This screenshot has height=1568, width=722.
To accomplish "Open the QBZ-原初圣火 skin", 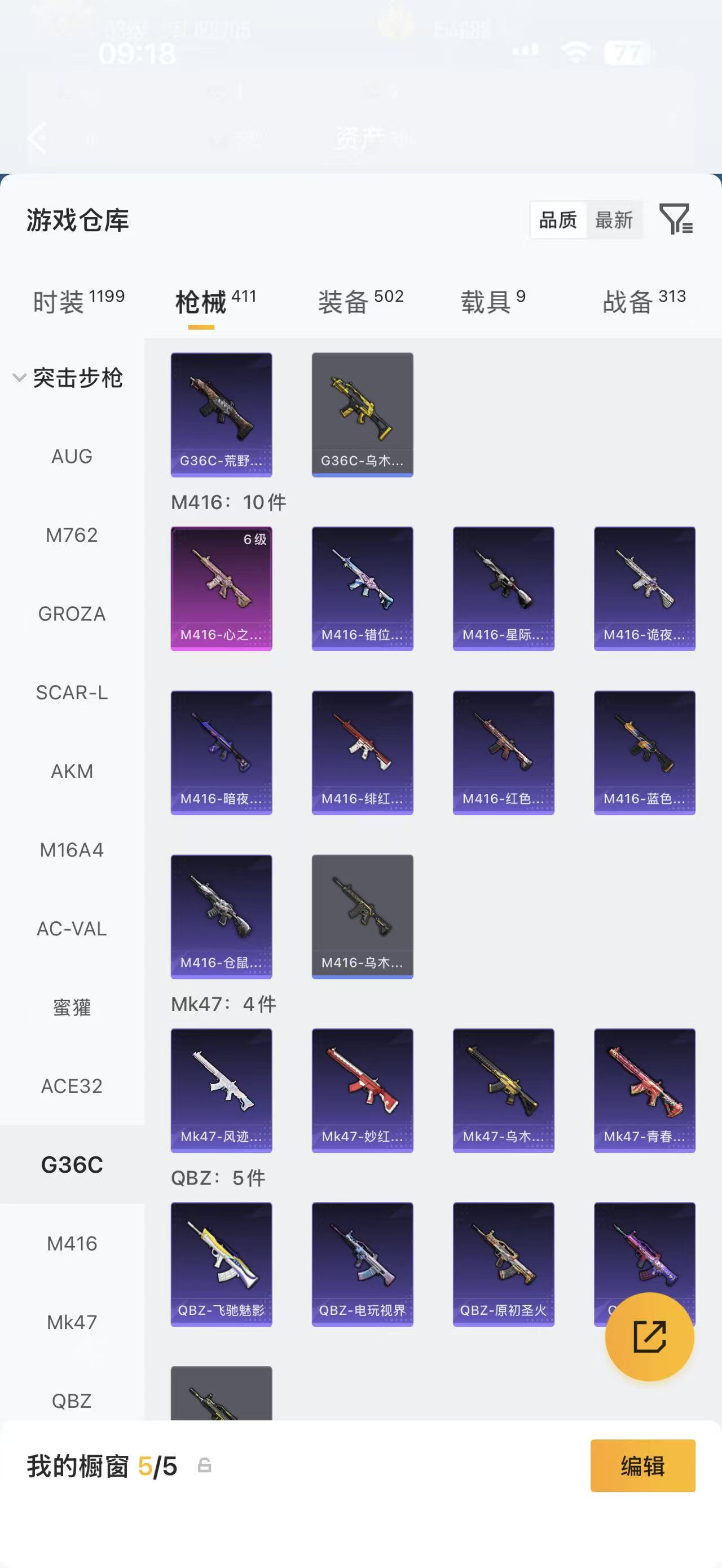I will [x=504, y=1264].
